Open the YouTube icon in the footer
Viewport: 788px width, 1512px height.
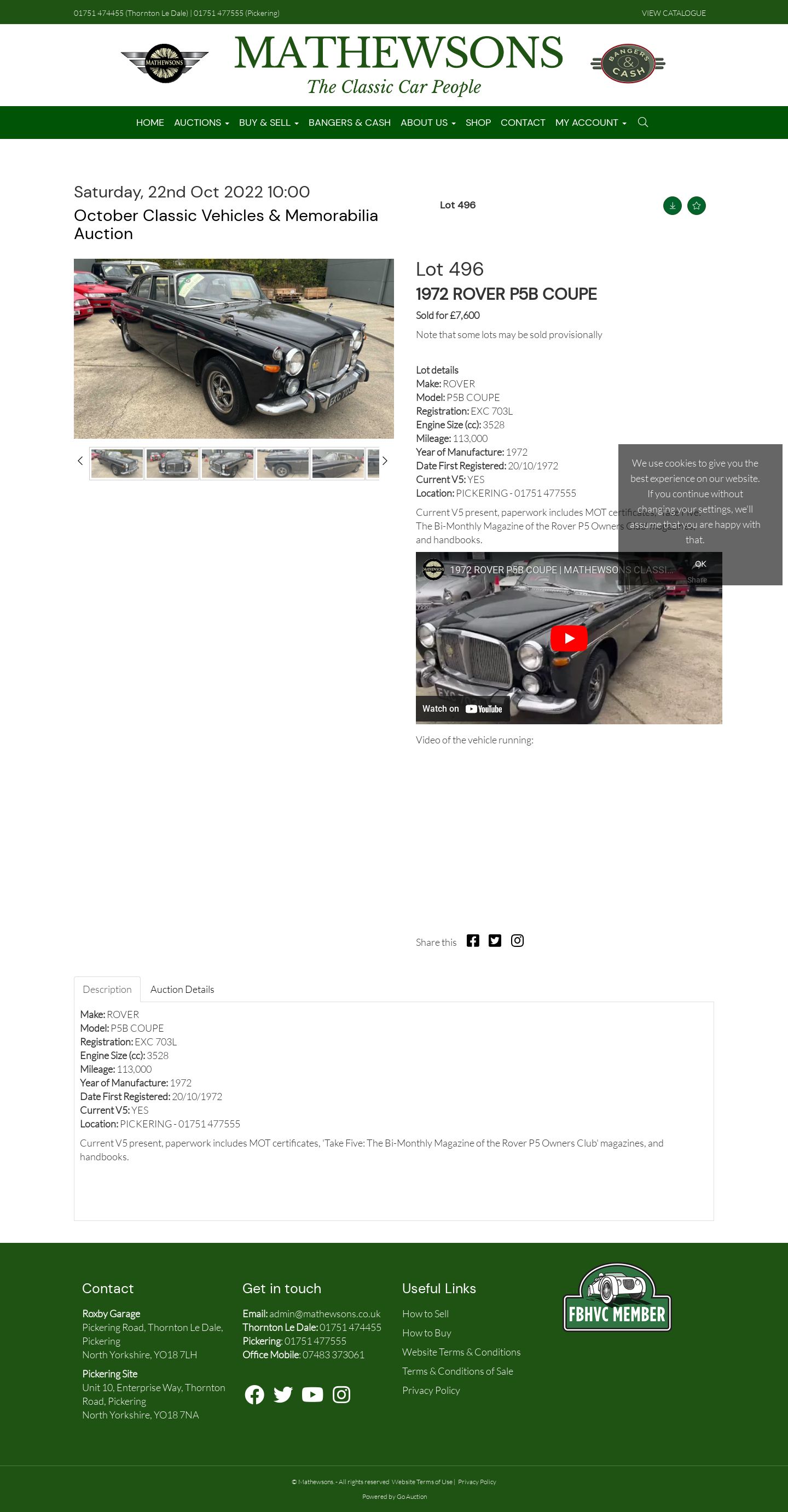click(312, 1394)
